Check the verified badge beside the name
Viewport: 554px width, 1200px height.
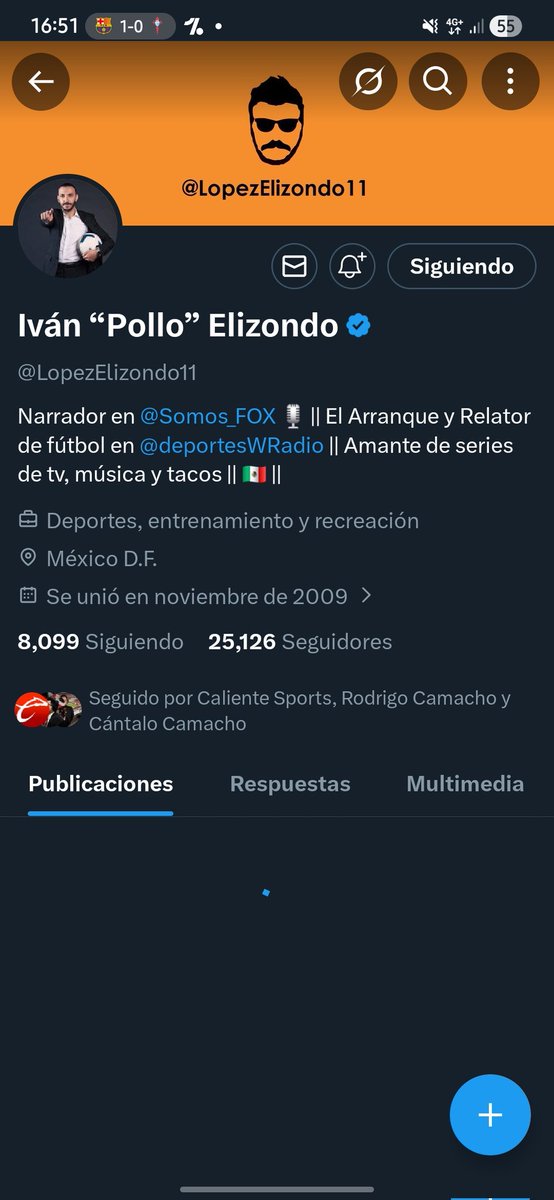tap(359, 325)
